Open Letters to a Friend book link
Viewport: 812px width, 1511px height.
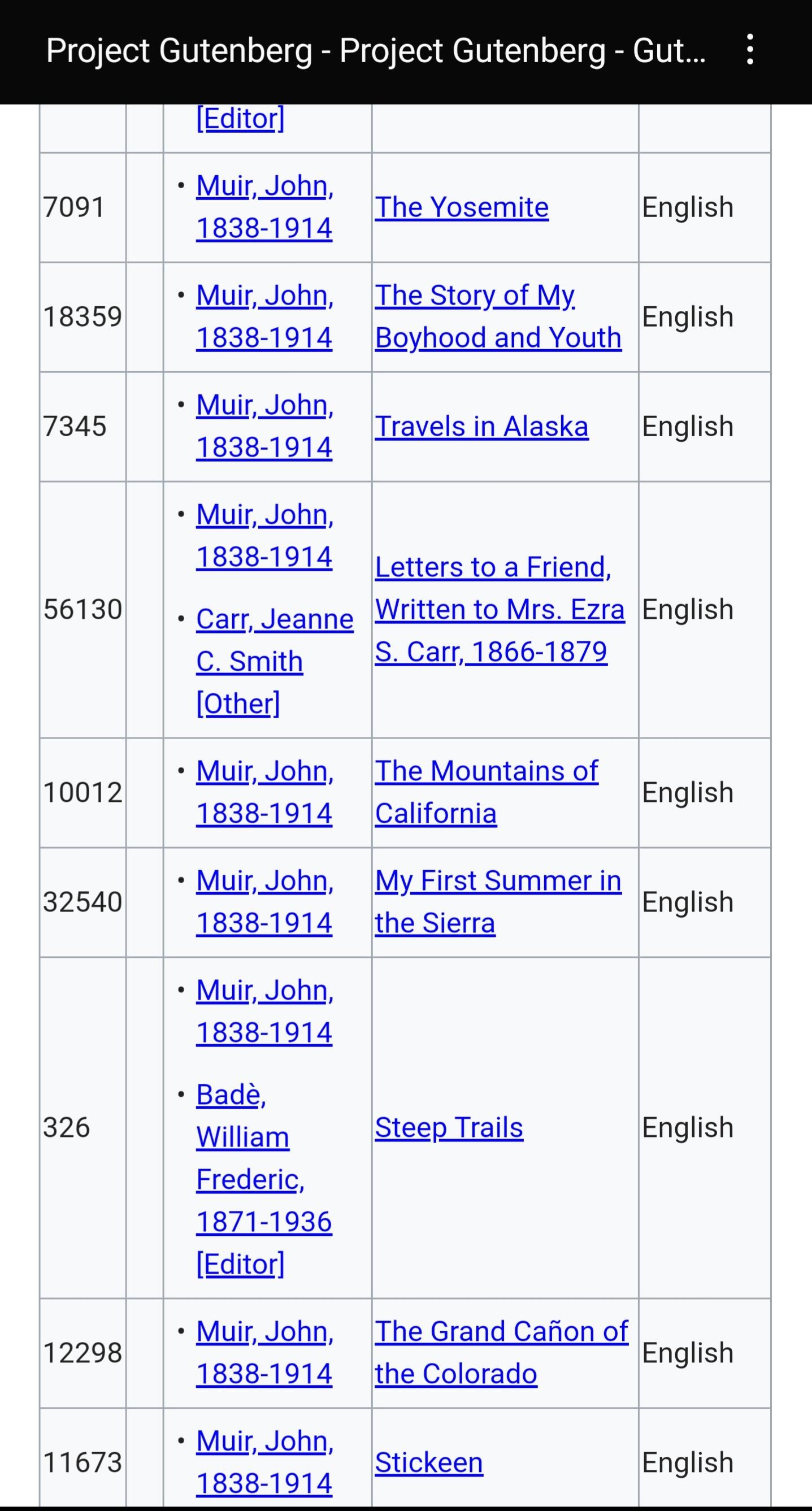click(x=500, y=610)
